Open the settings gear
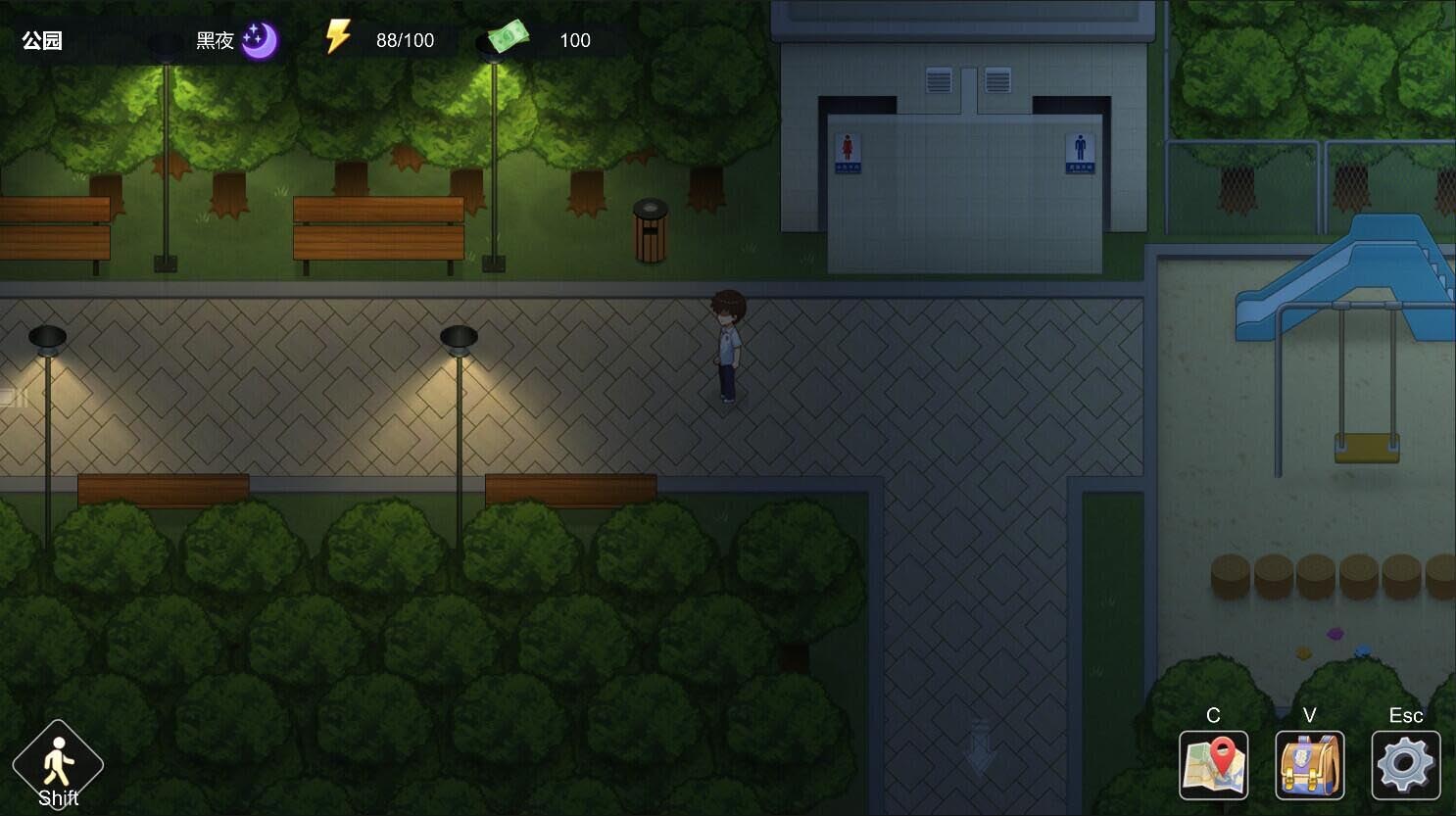 [1405, 765]
